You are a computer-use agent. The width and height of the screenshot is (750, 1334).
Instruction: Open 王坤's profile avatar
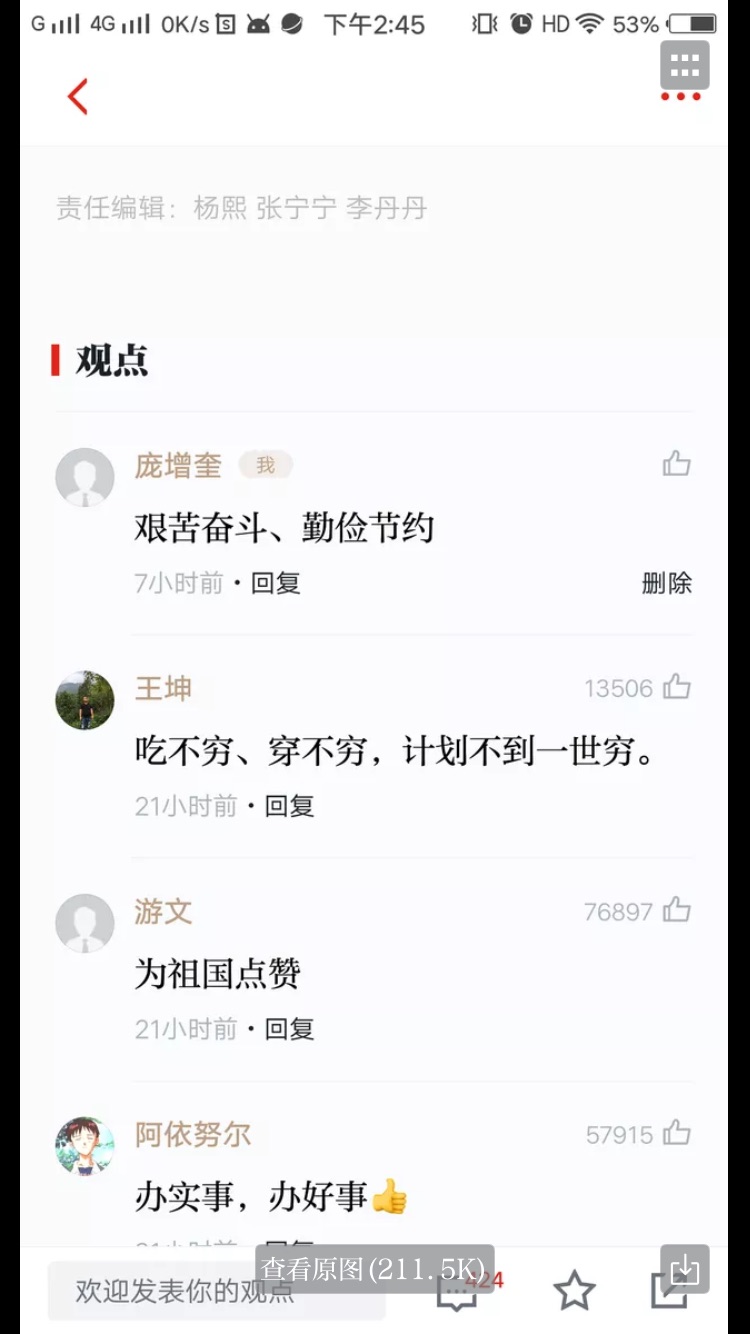tap(85, 700)
